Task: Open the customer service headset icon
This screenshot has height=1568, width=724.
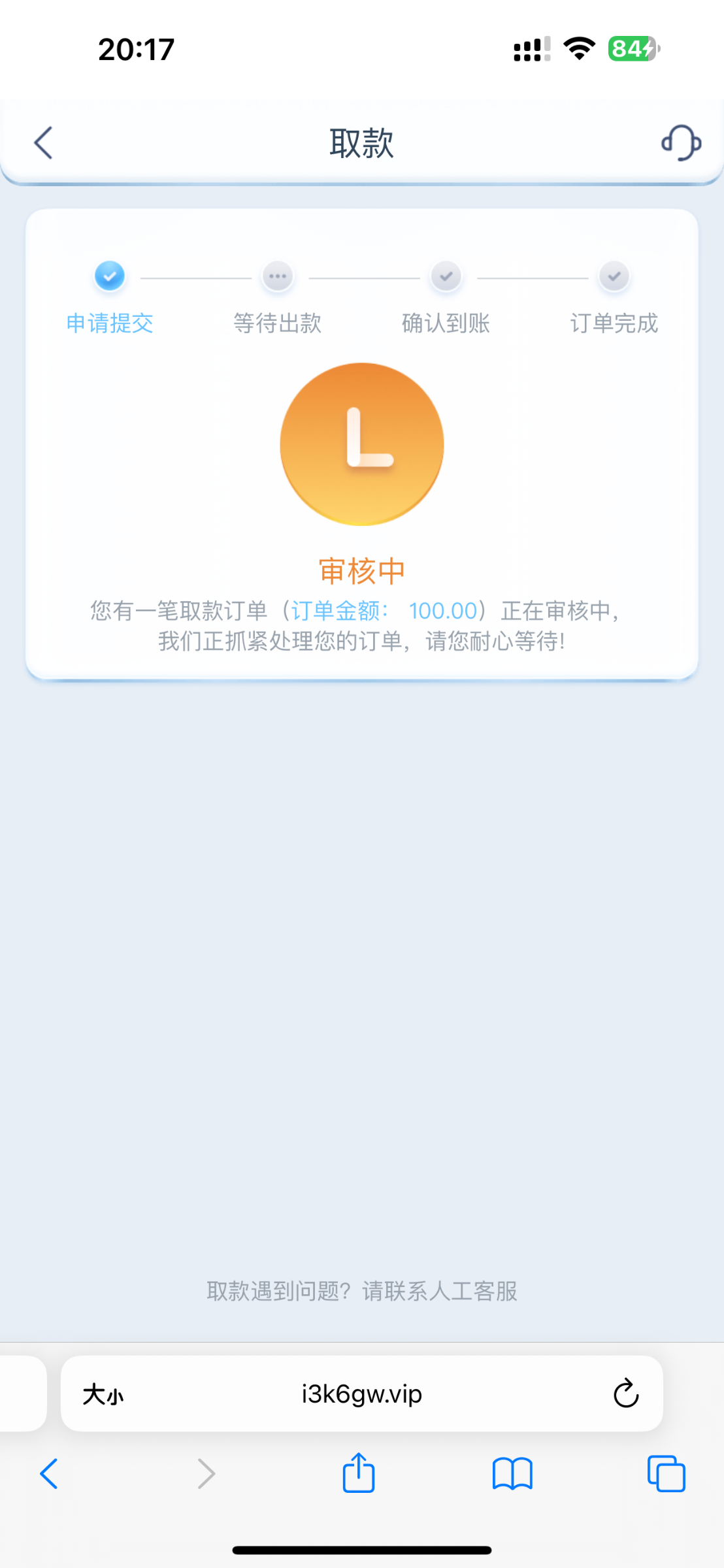Action: click(x=681, y=142)
